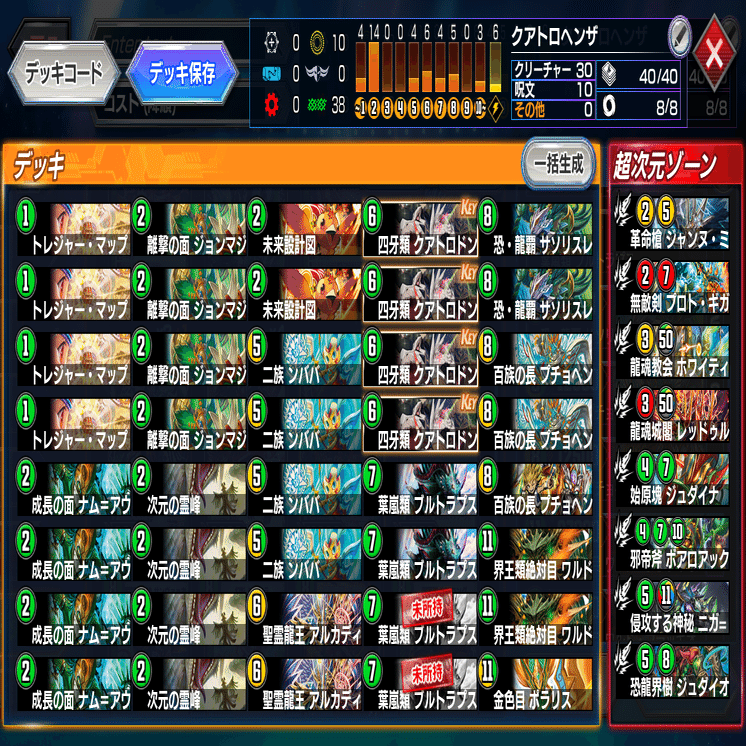Save deck with デッキ保存 button

(180, 73)
